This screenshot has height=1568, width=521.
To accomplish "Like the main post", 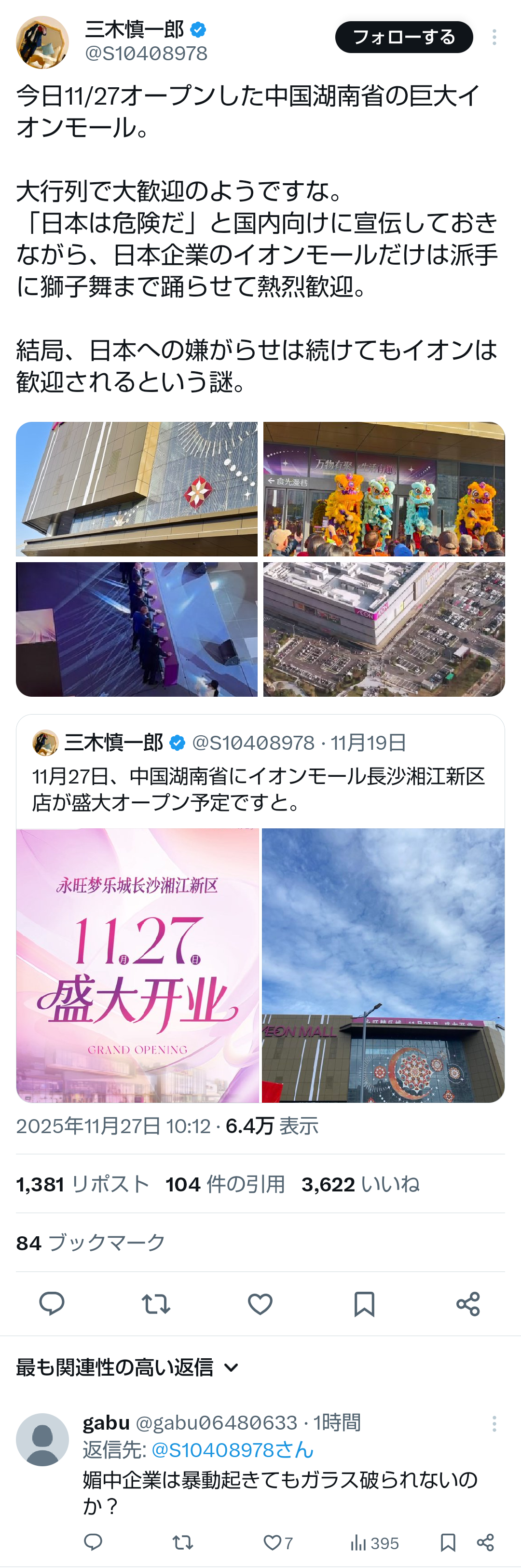I will coord(260,1304).
